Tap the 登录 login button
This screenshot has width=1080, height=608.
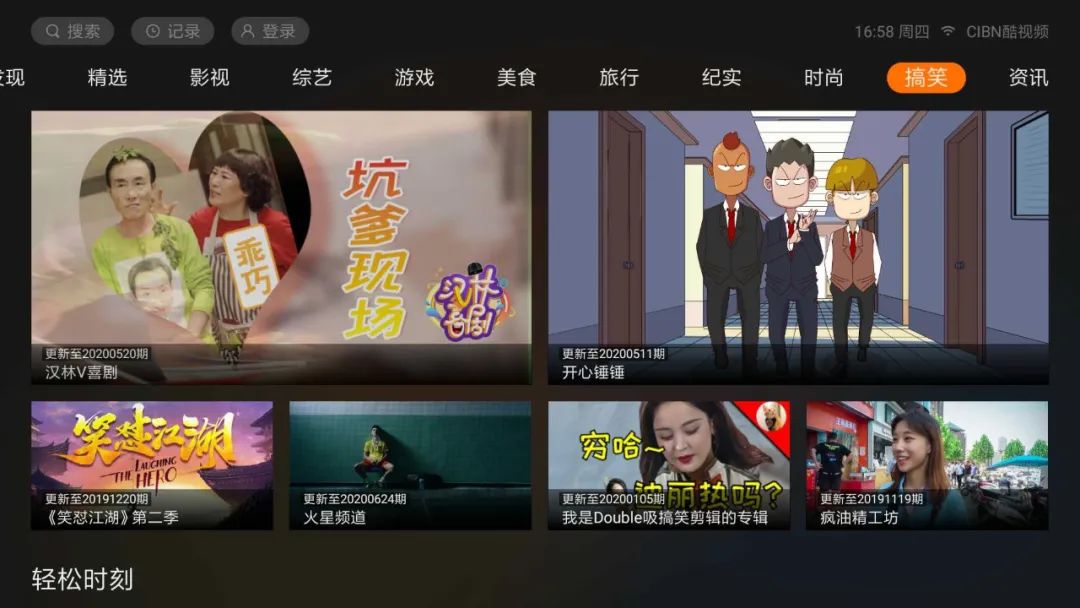(x=269, y=31)
